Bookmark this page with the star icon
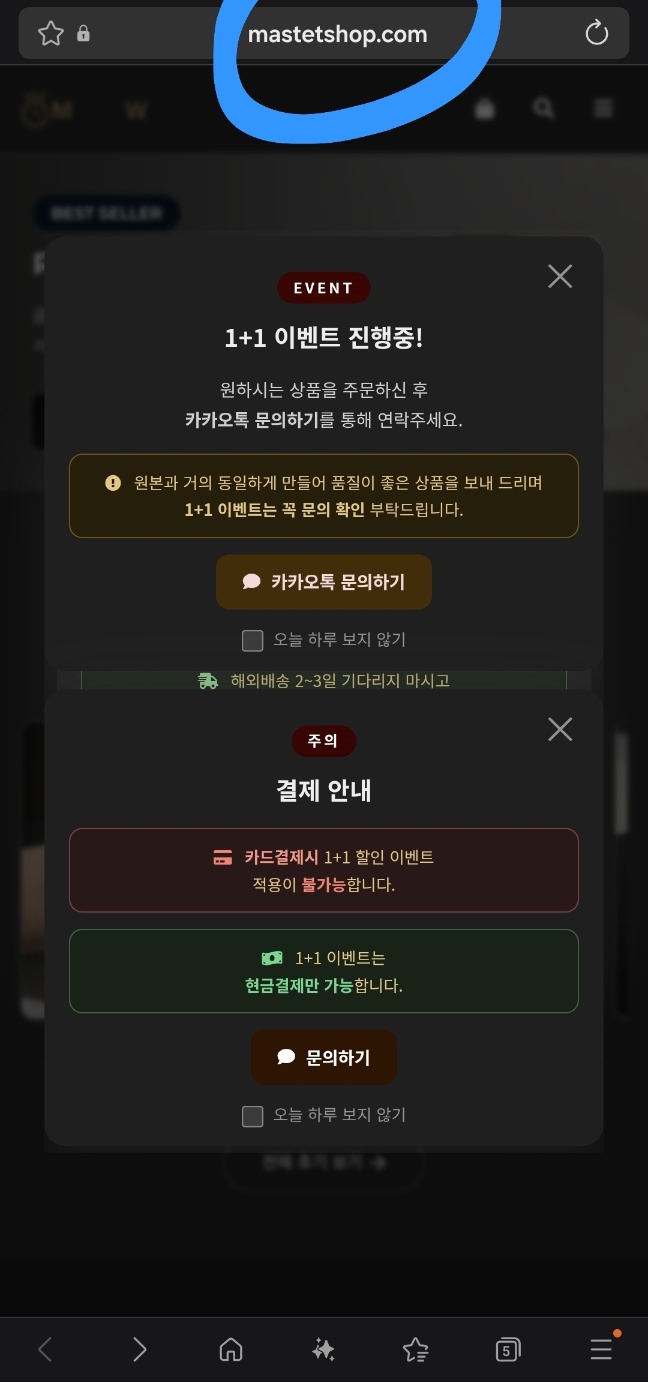Screen dimensions: 648x1382 coord(50,34)
